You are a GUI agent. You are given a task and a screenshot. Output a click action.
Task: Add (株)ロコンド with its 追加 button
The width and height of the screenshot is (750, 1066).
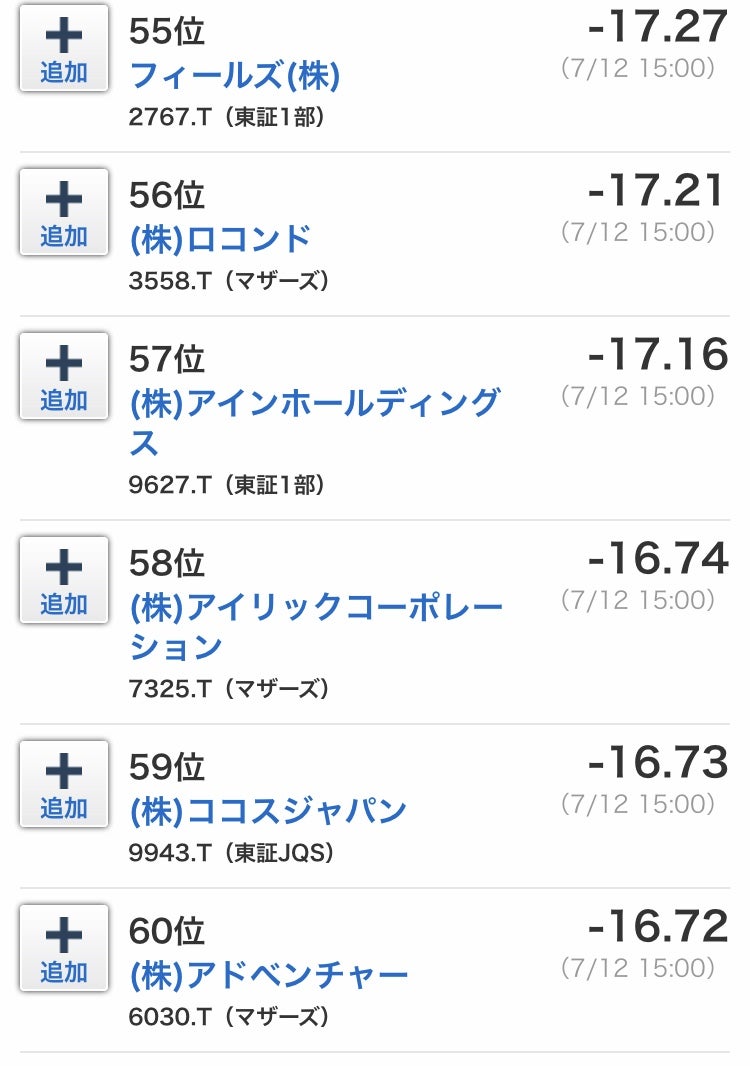[64, 212]
